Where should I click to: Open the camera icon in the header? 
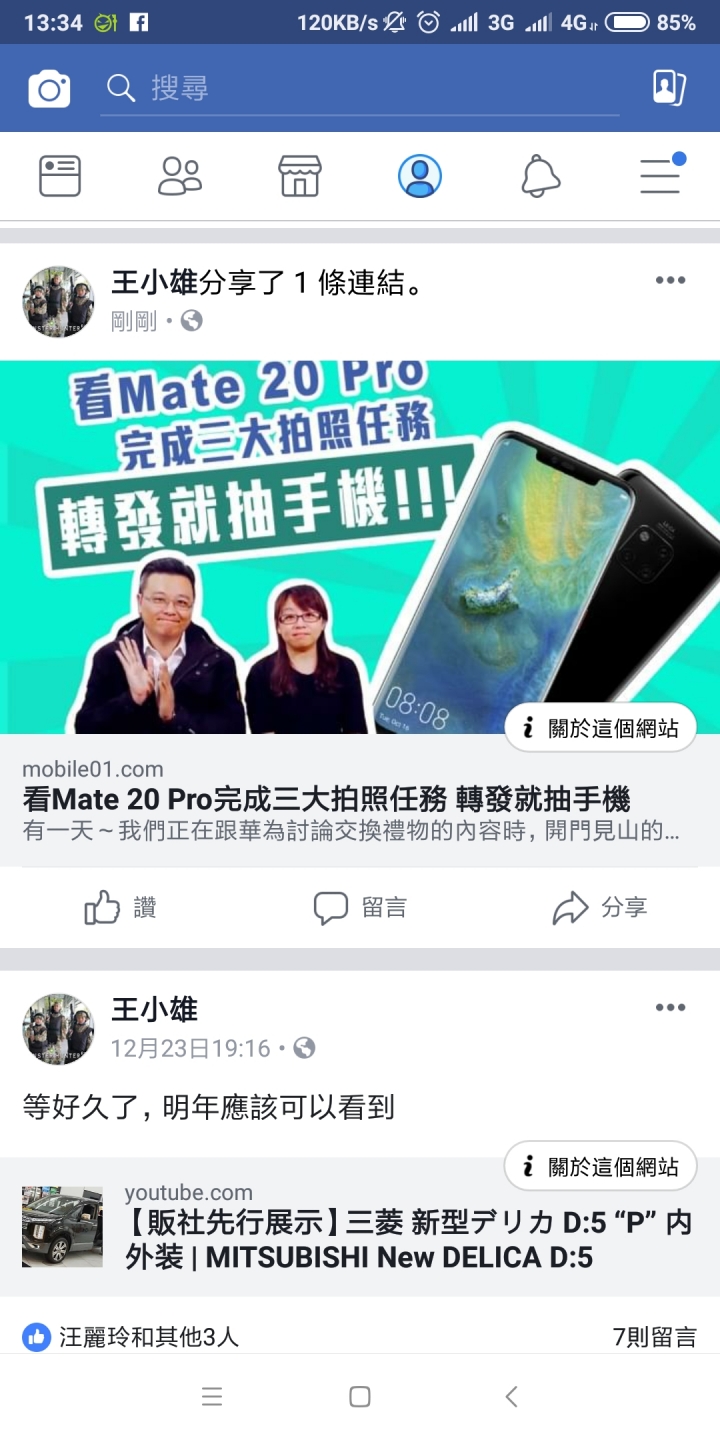point(49,89)
